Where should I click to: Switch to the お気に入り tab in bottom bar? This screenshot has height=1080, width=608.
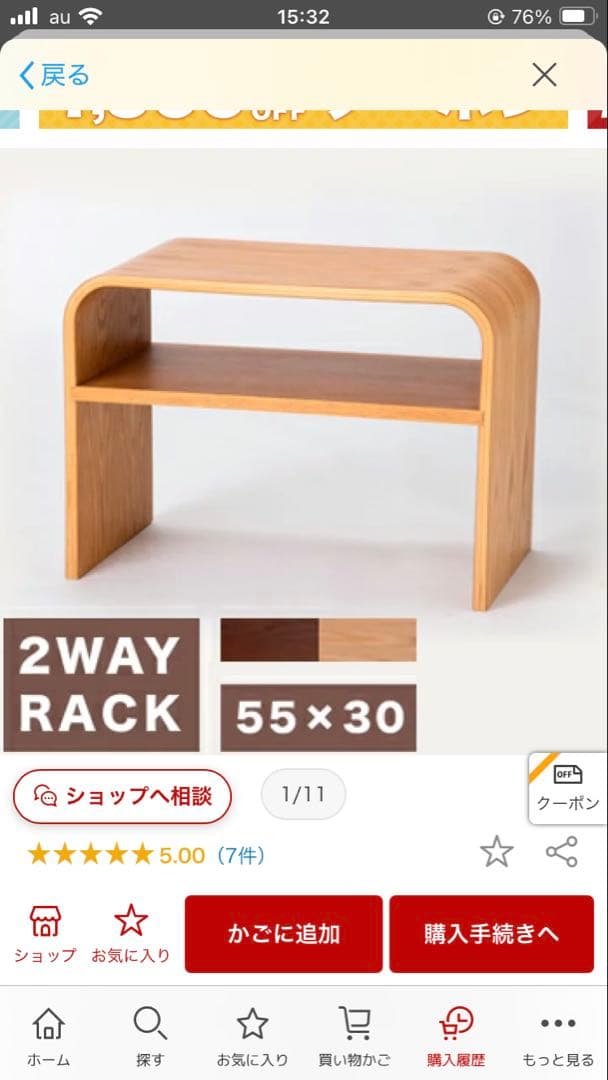[252, 1037]
